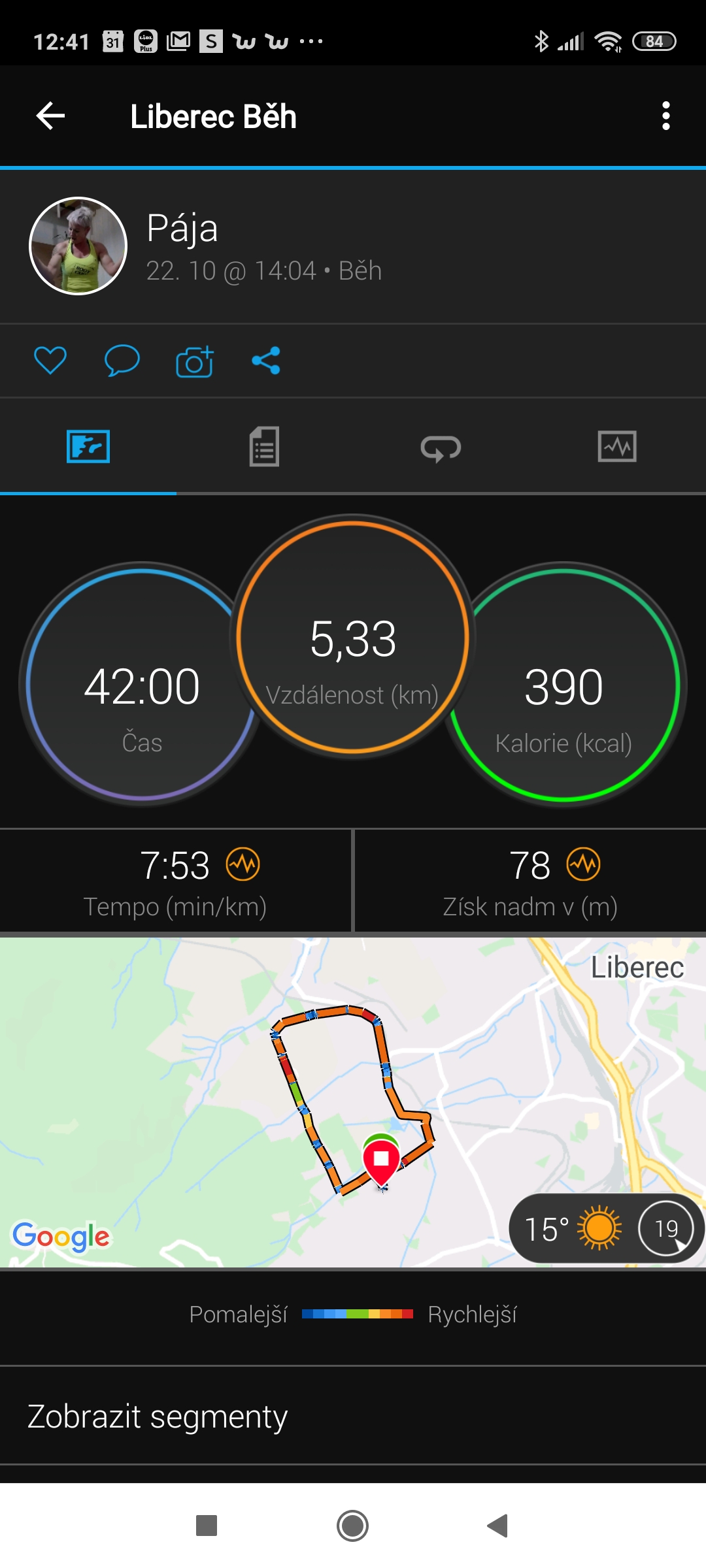Go back using the app bar arrow
This screenshot has height=1568, width=706.
point(50,116)
